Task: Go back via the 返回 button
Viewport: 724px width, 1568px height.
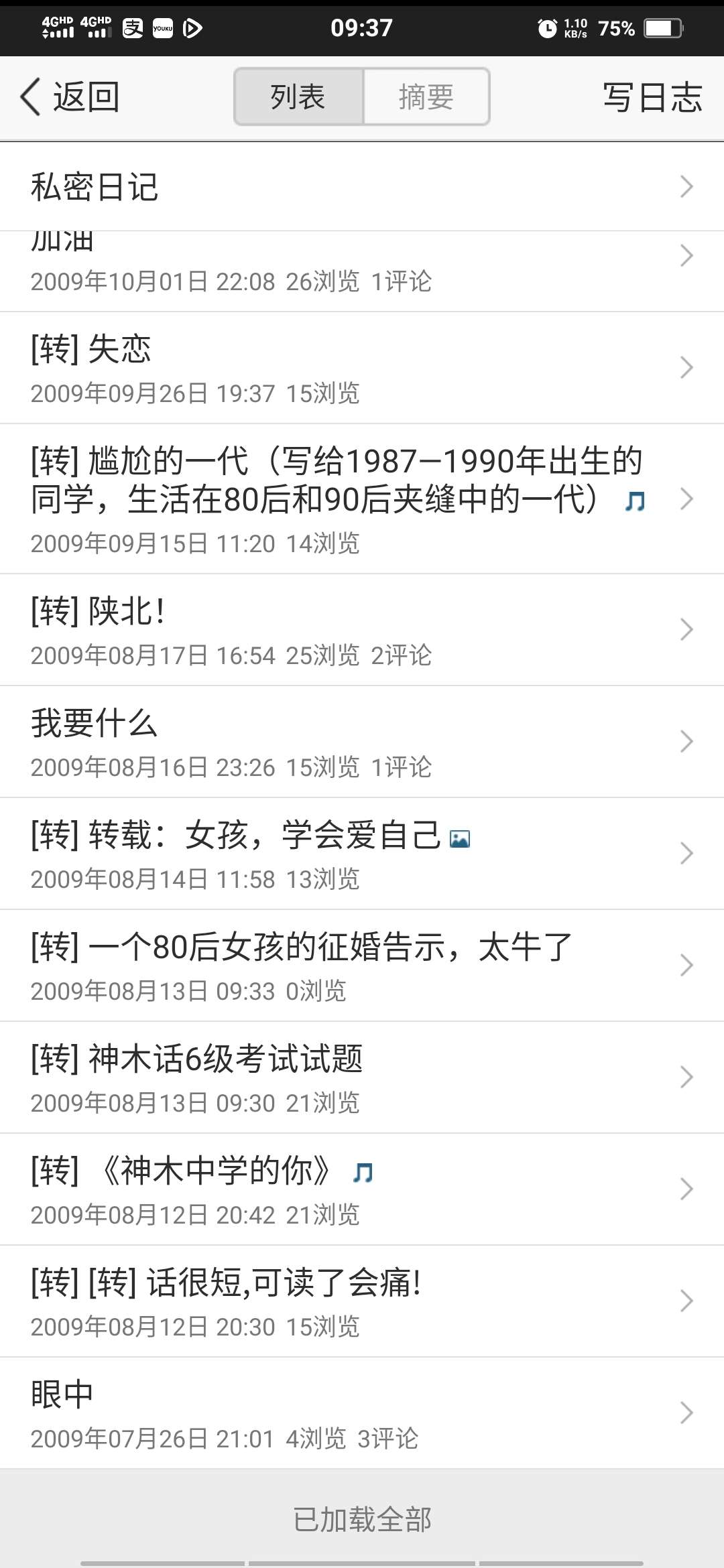Action: coord(70,97)
